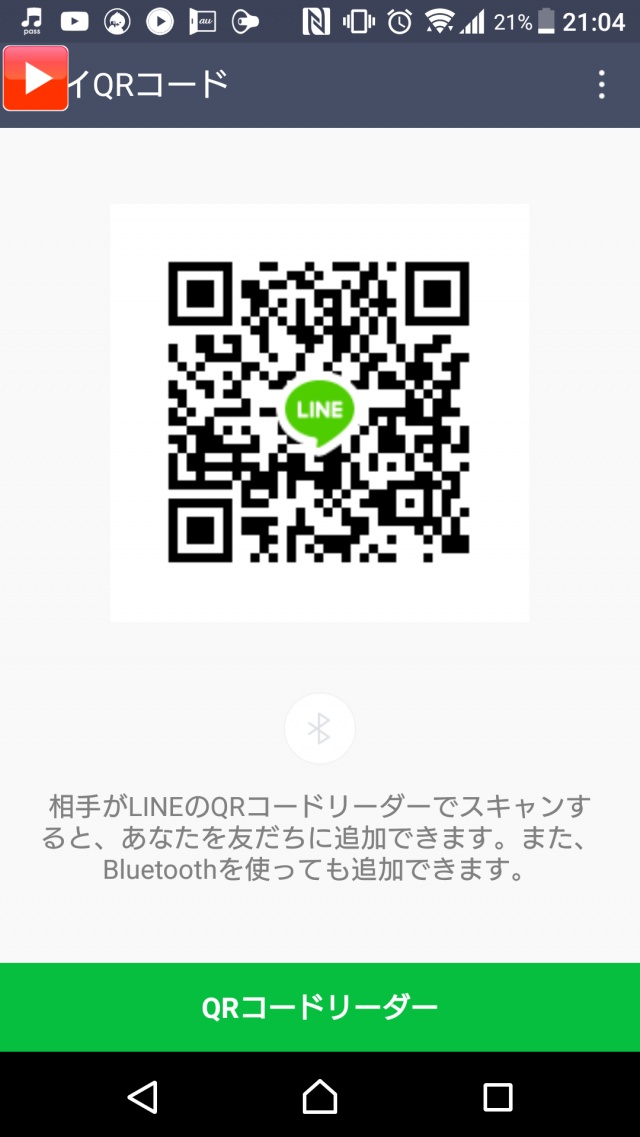Open the QRコードリーダー green button

pyautogui.click(x=320, y=1007)
